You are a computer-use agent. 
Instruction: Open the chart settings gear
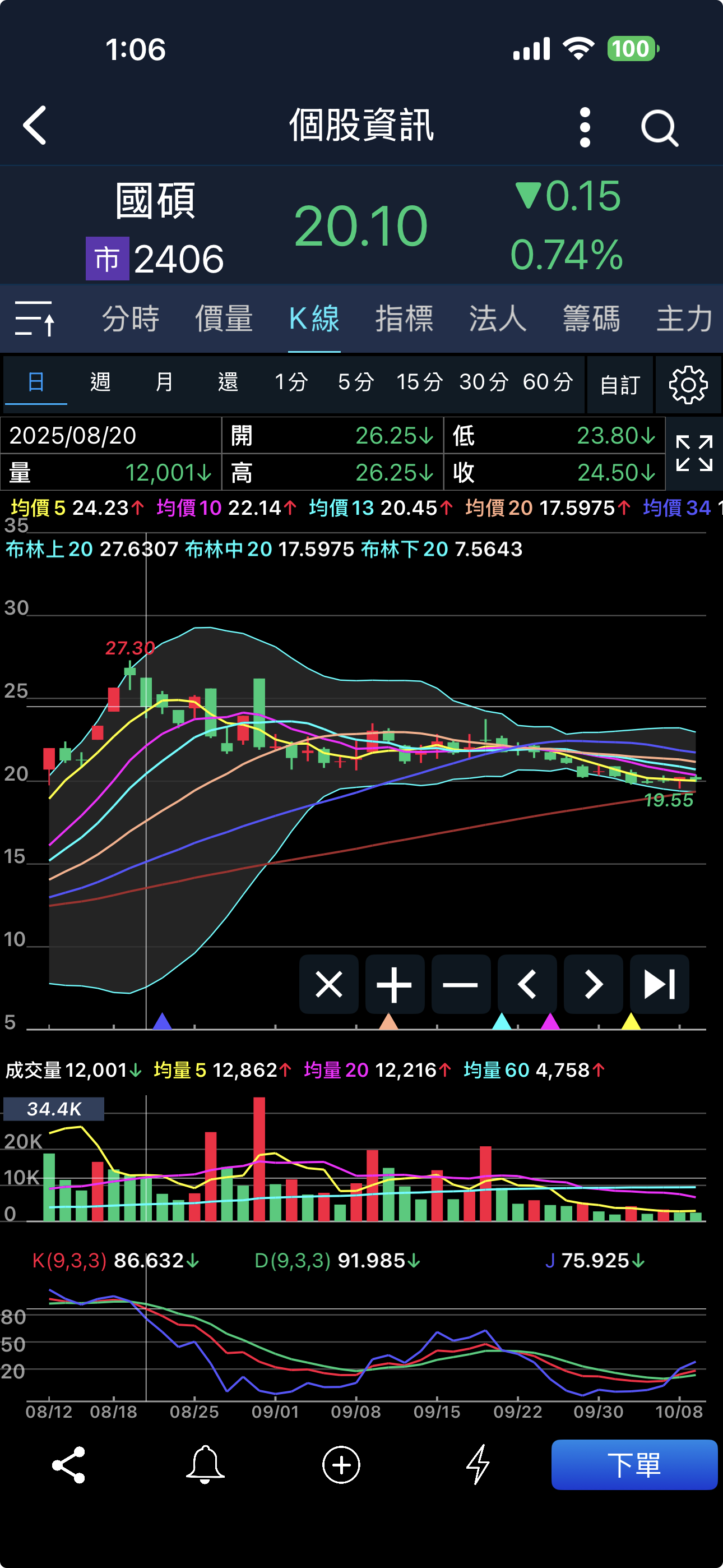[688, 384]
